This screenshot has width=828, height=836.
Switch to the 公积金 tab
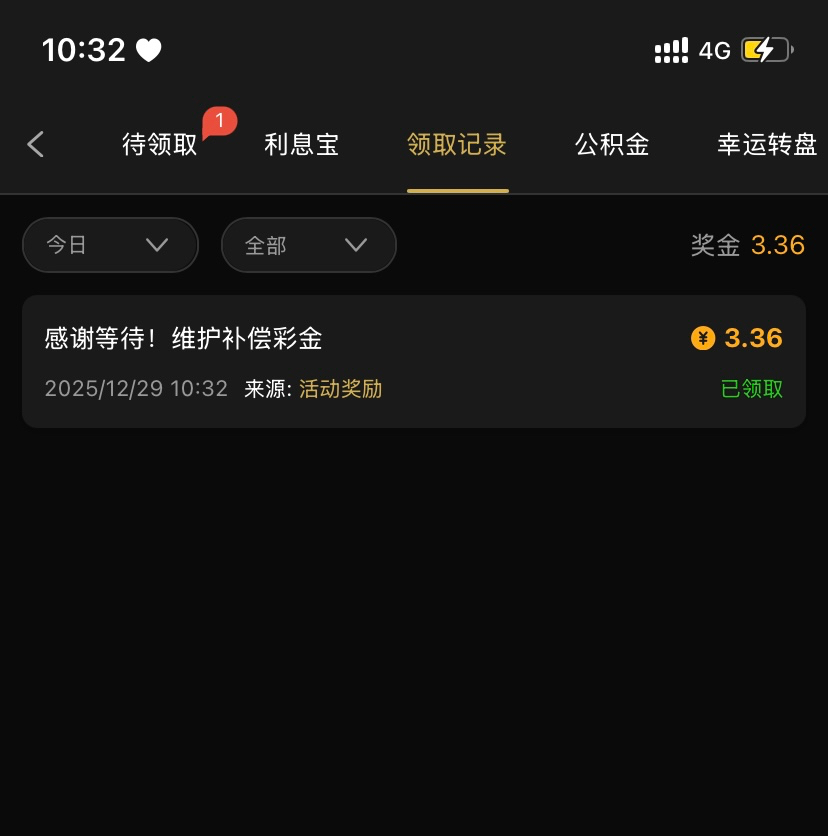click(612, 145)
